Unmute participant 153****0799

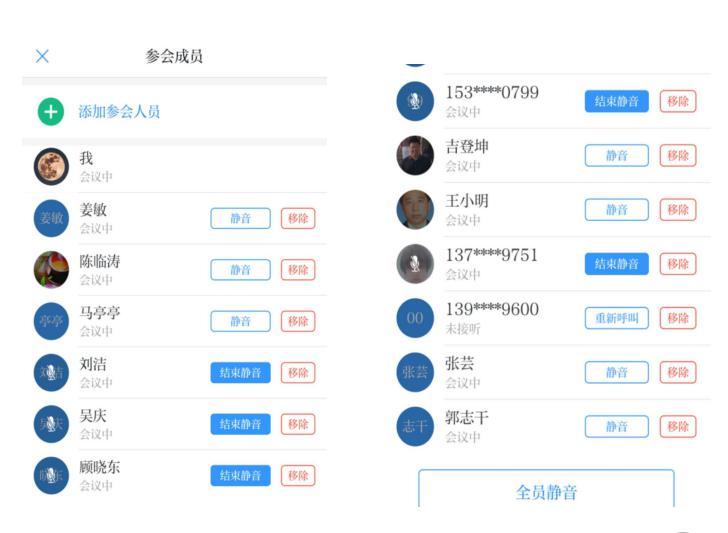[x=616, y=101]
